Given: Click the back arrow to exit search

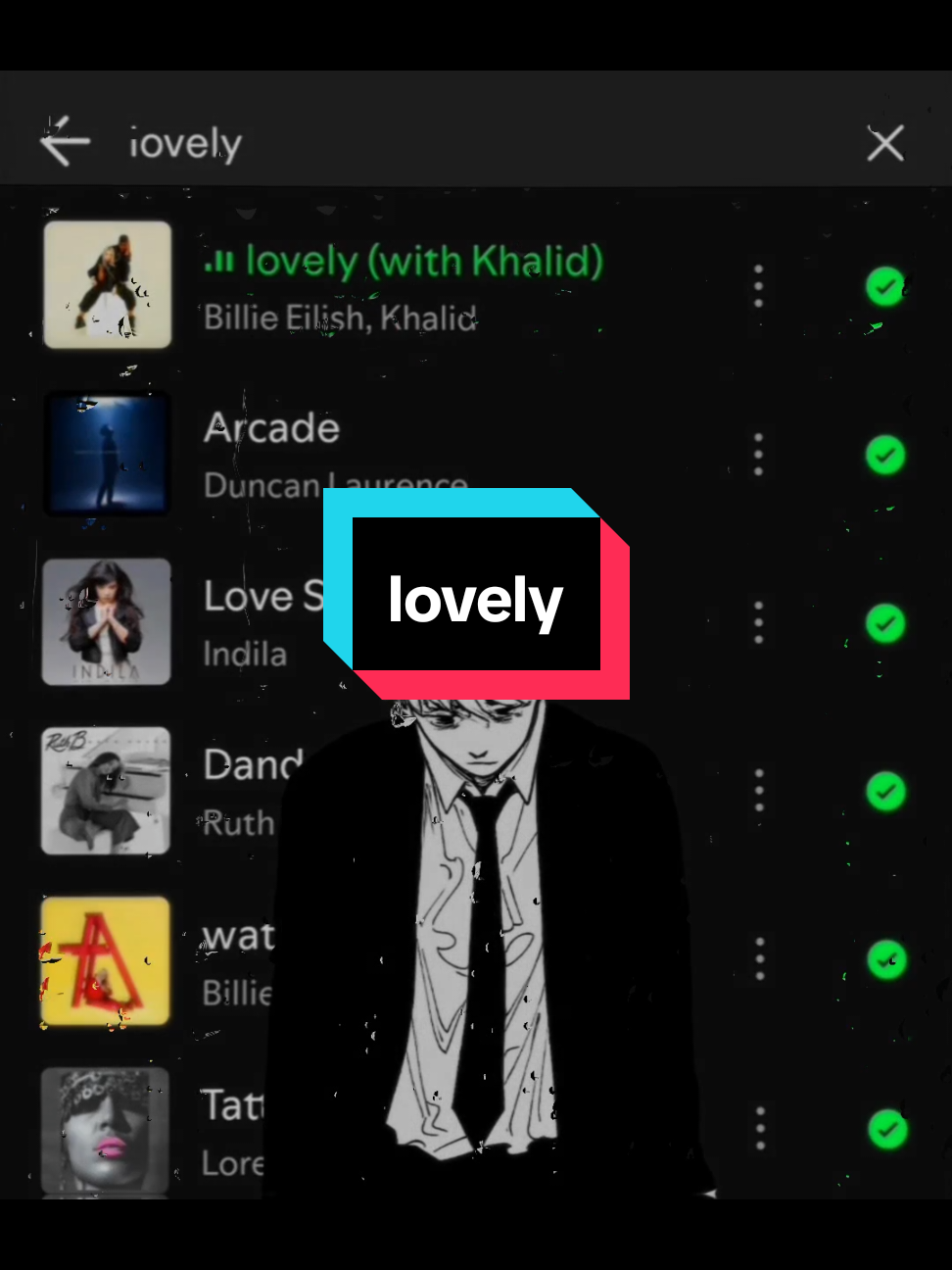Looking at the screenshot, I should pos(65,142).
